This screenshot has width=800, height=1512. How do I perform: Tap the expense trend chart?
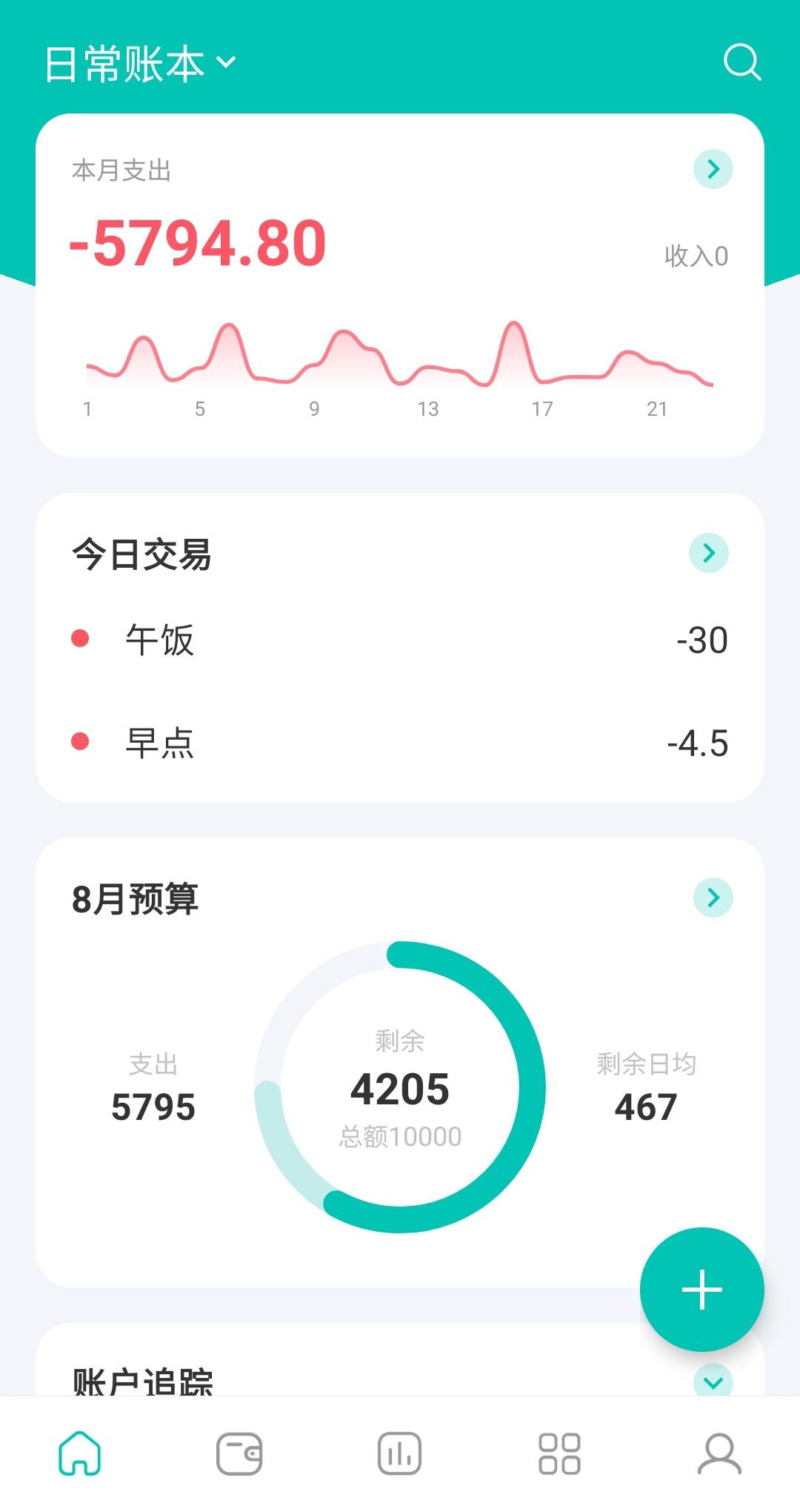click(400, 356)
